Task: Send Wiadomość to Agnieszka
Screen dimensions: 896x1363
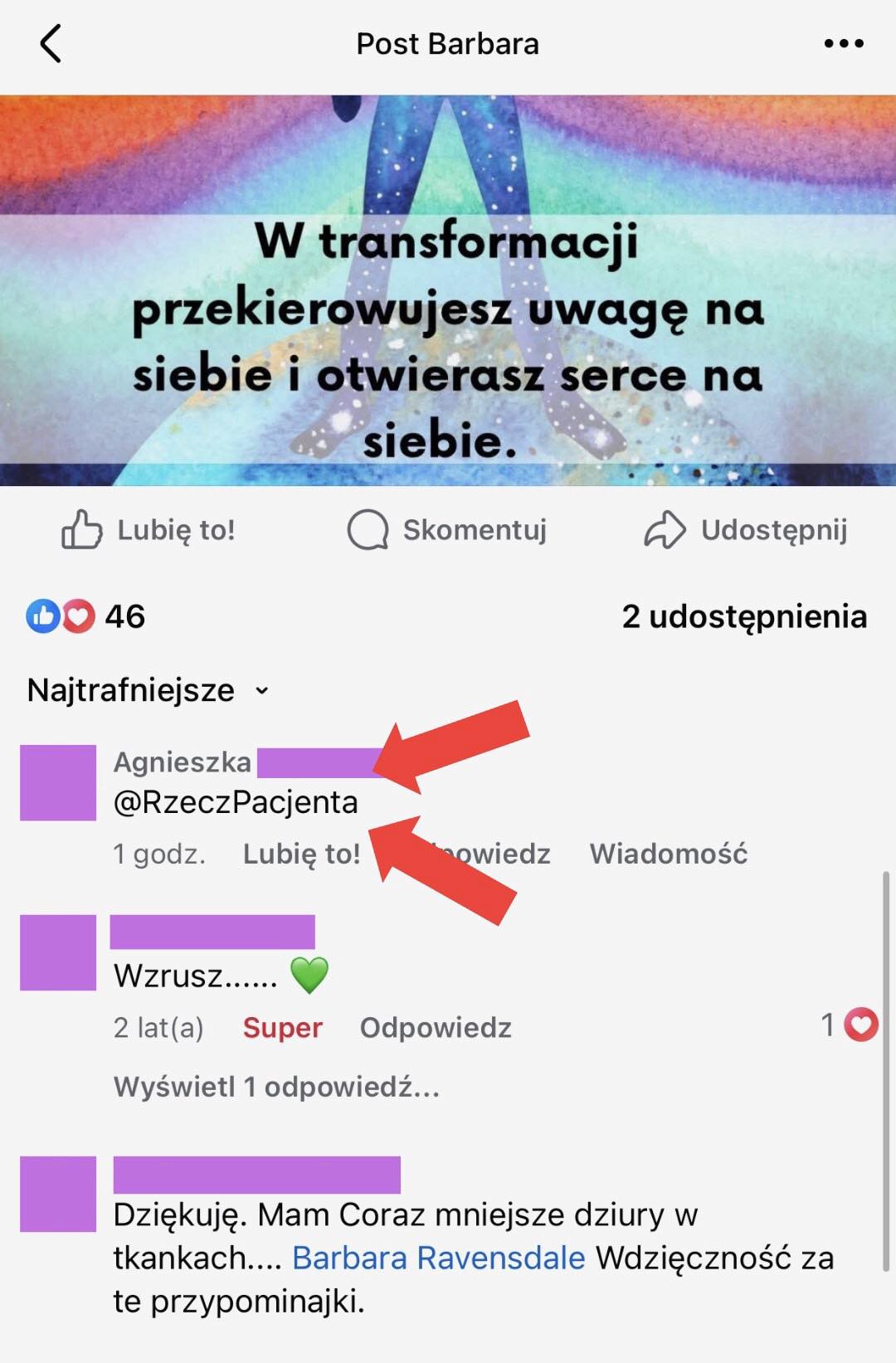Action: point(668,854)
